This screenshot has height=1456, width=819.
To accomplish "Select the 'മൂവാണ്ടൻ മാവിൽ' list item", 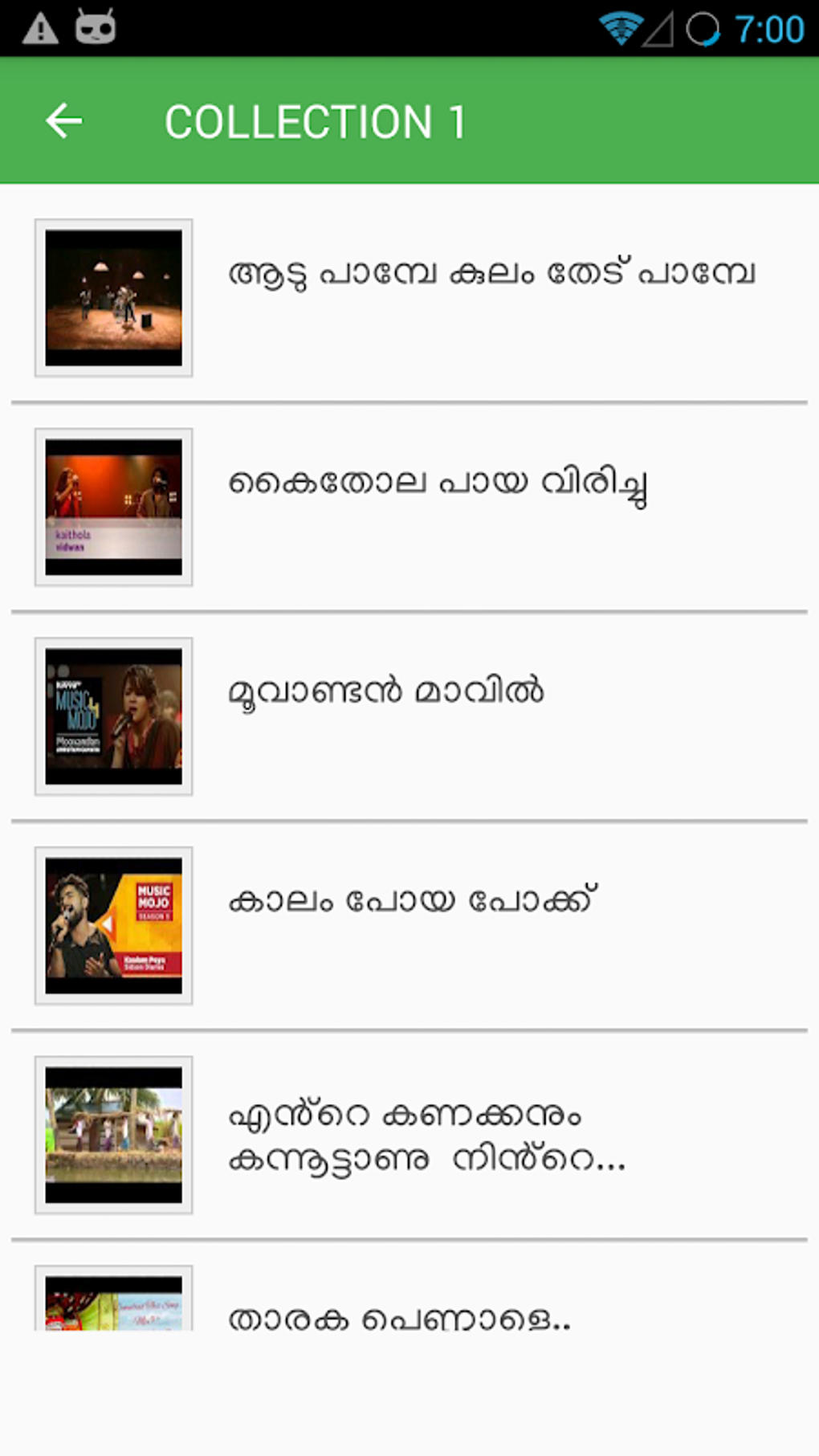I will [387, 691].
